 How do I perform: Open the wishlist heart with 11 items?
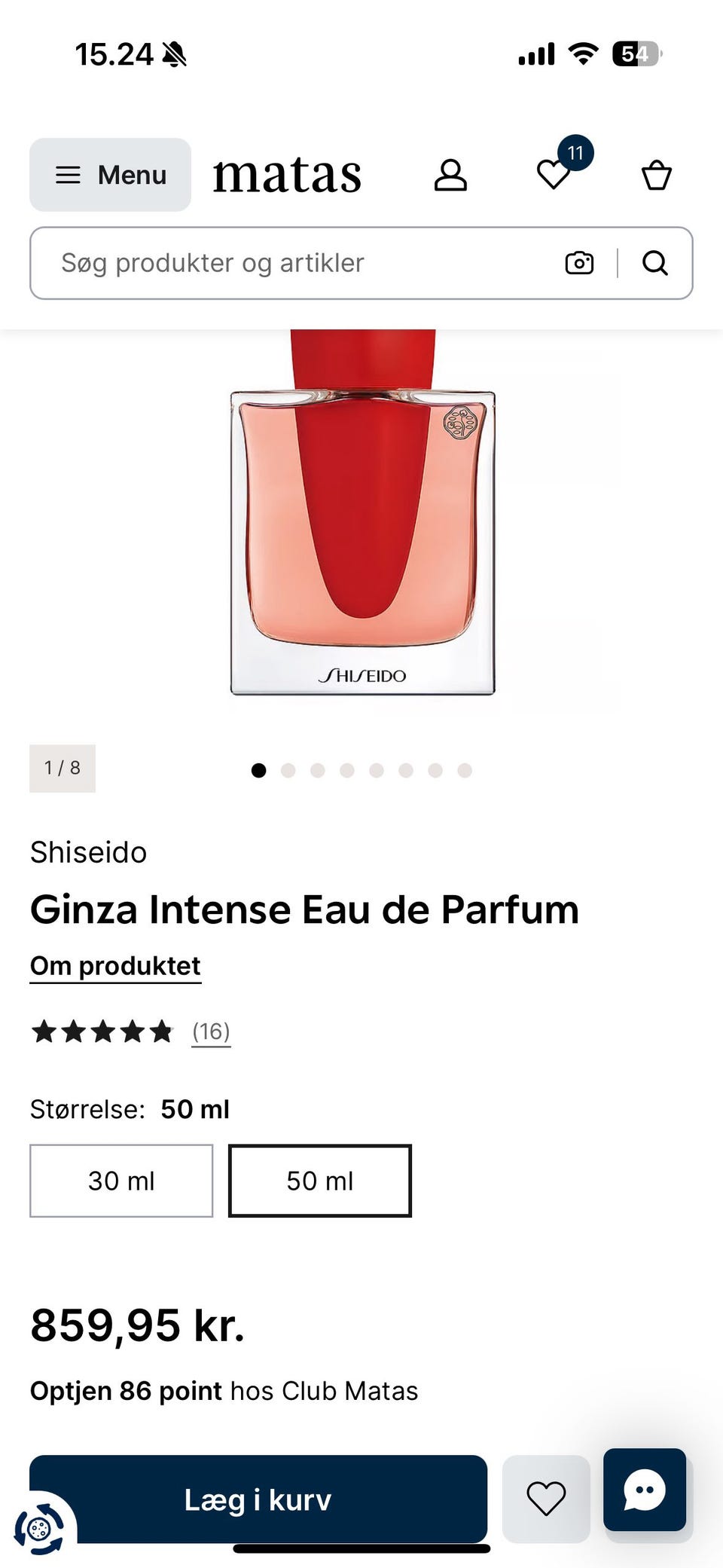(555, 173)
